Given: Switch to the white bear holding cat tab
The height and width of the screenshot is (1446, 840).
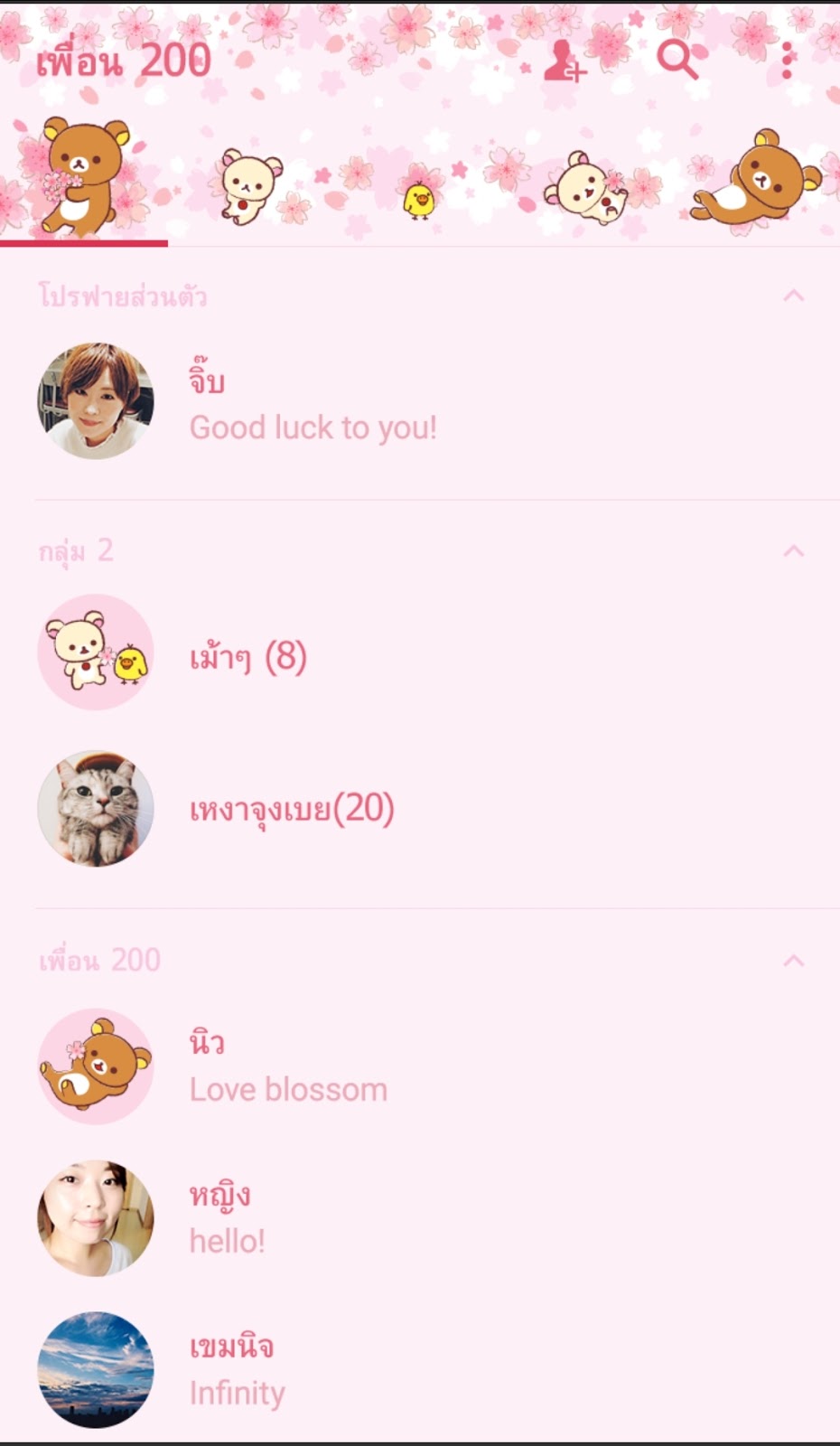Looking at the screenshot, I should pyautogui.click(x=587, y=188).
